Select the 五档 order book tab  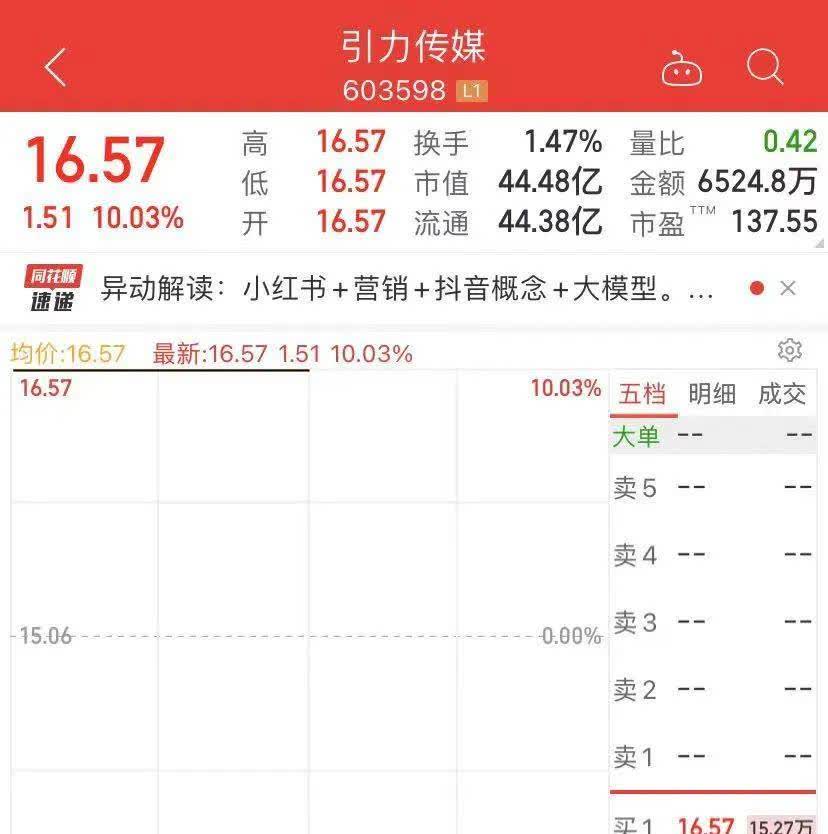[641, 394]
